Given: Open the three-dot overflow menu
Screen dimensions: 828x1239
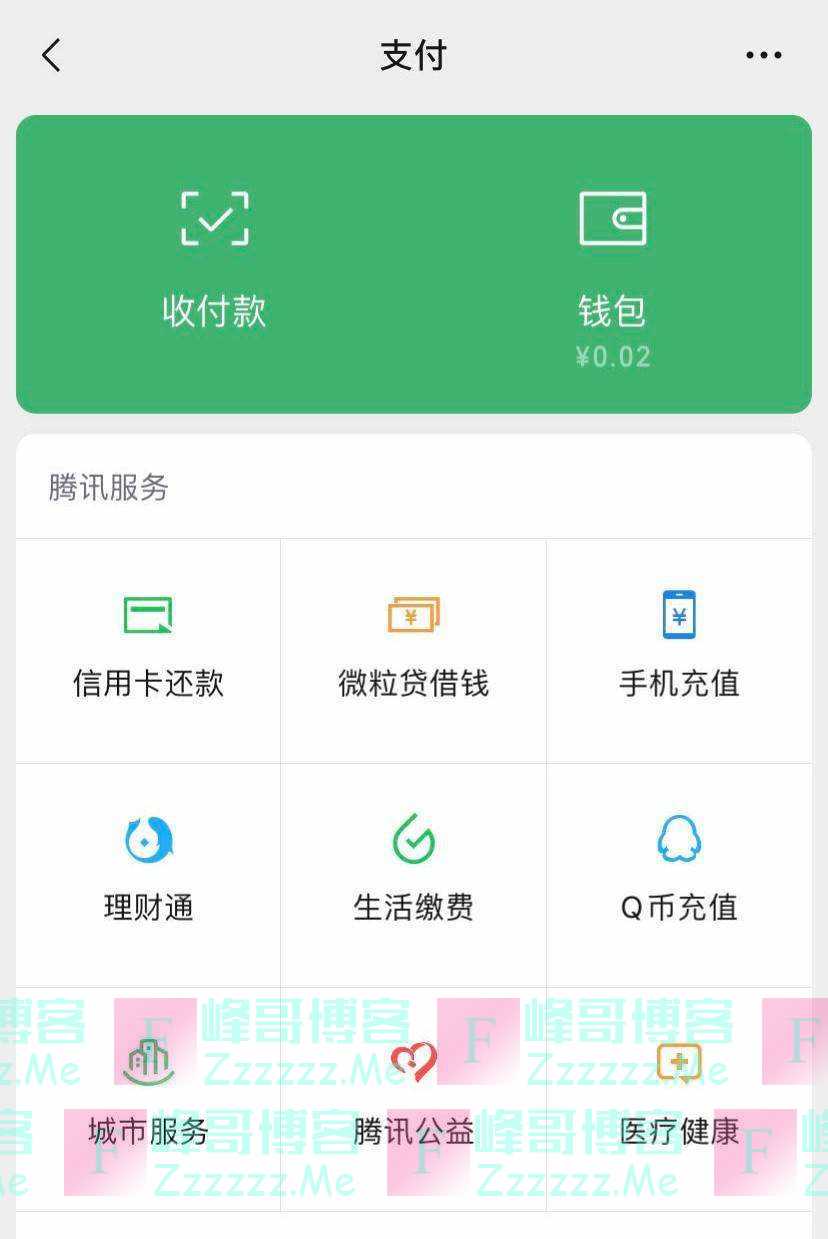Looking at the screenshot, I should click(763, 56).
